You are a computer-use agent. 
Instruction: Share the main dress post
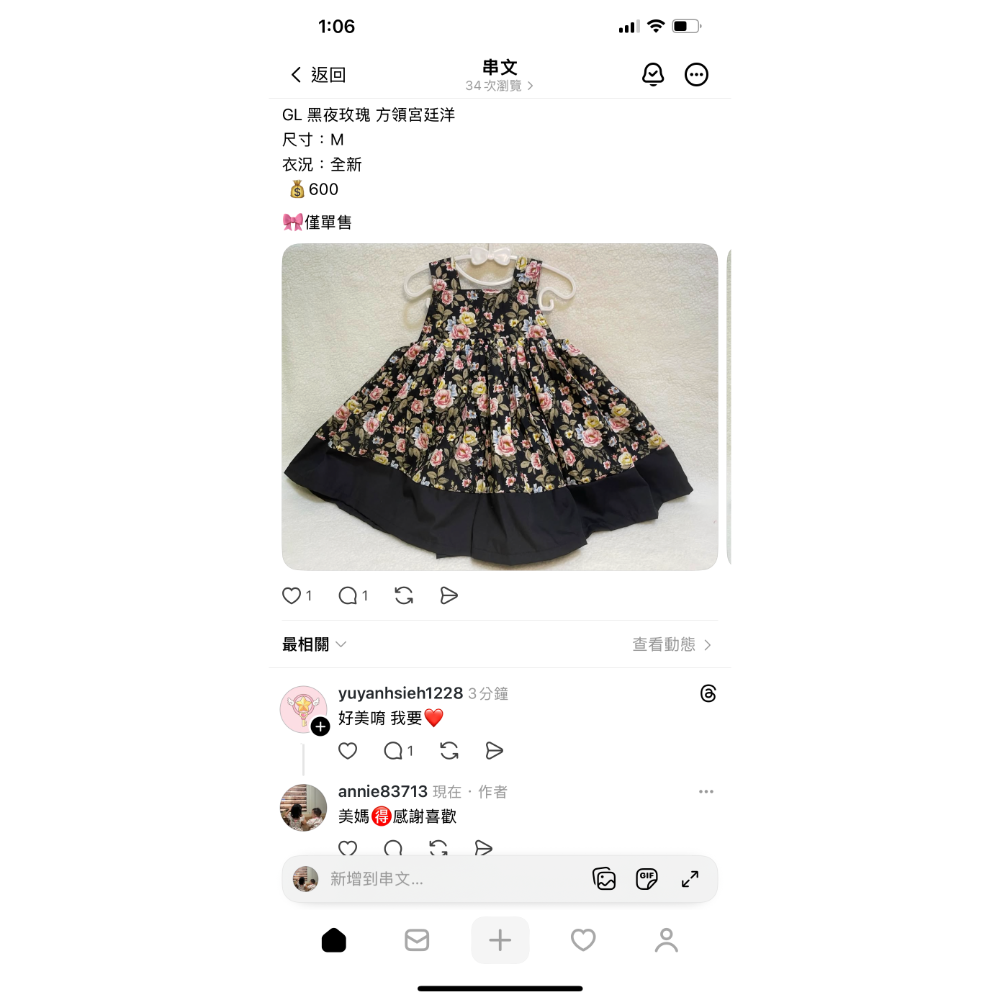(449, 596)
